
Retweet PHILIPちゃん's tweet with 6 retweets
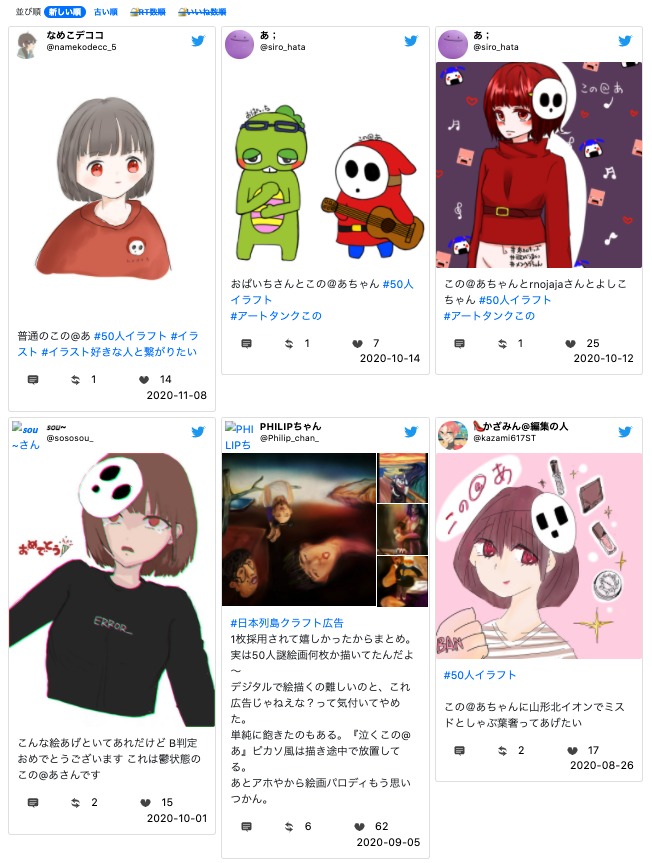[x=290, y=826]
